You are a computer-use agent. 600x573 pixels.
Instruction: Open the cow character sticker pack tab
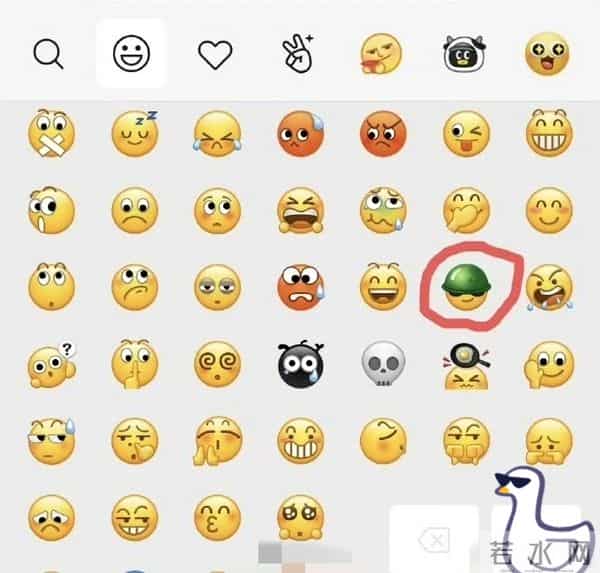464,54
